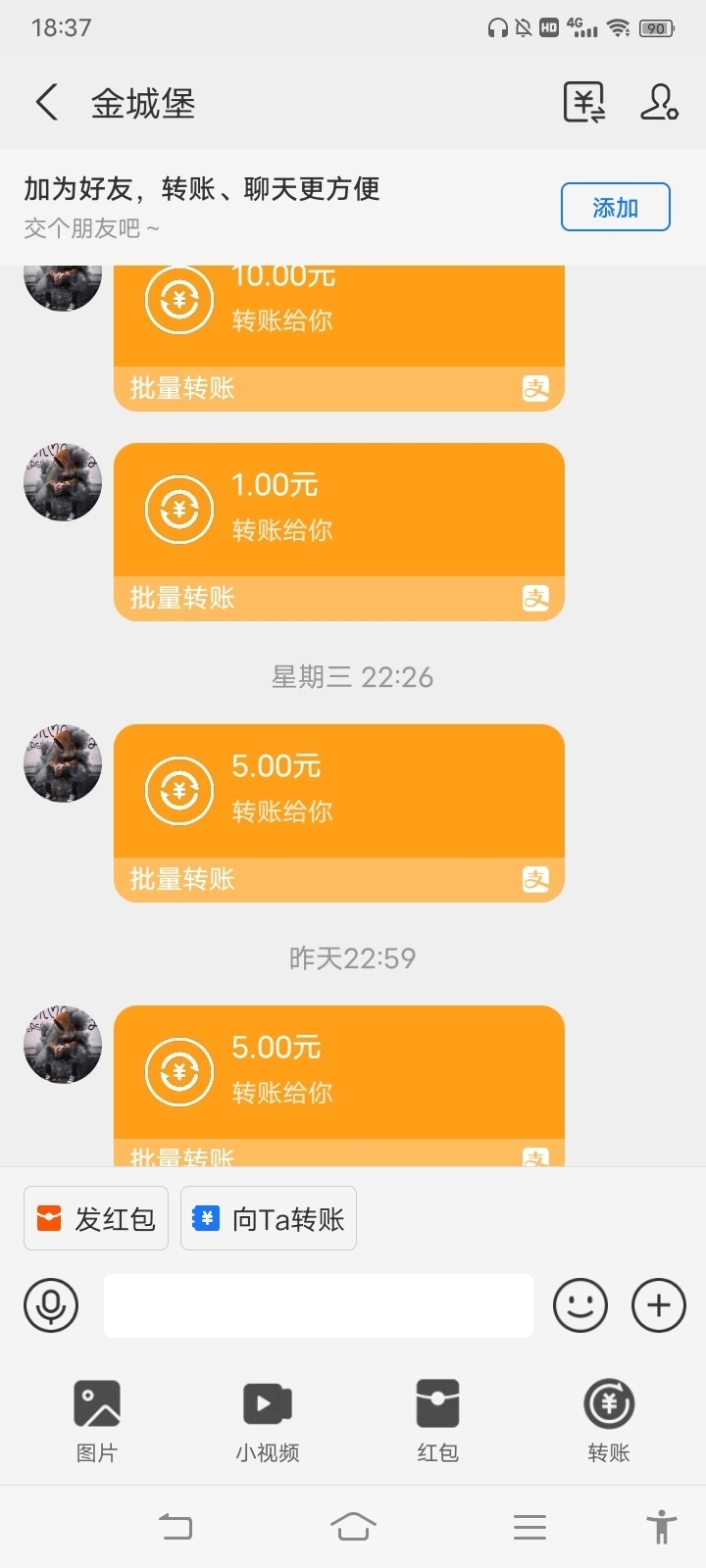Open the 5.00元 transfer from 星期三 22:26
The height and width of the screenshot is (1568, 706).
pos(339,812)
